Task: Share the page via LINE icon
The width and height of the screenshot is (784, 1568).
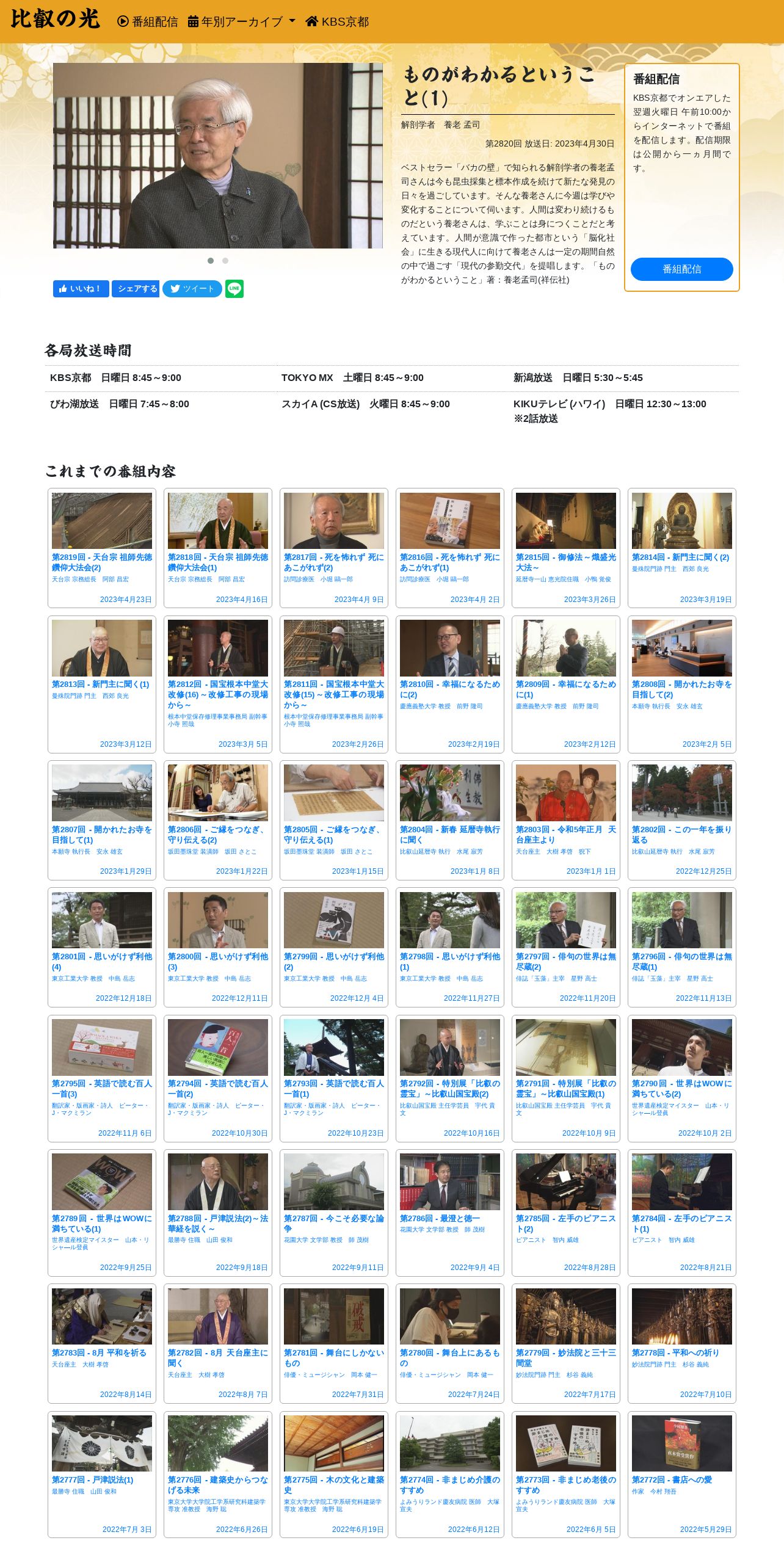Action: (234, 289)
